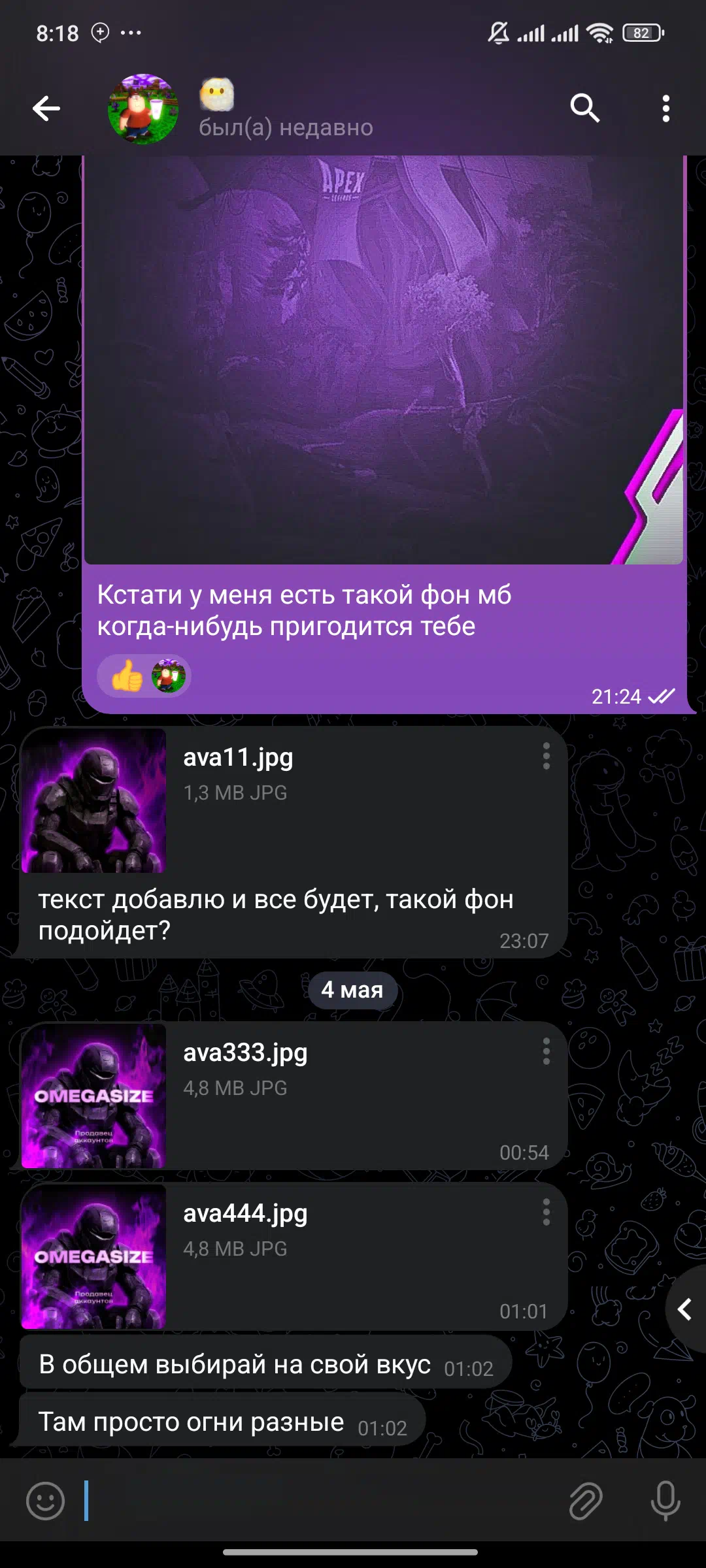The image size is (706, 1568).
Task: Attach a file with the paperclip
Action: coord(585,1501)
